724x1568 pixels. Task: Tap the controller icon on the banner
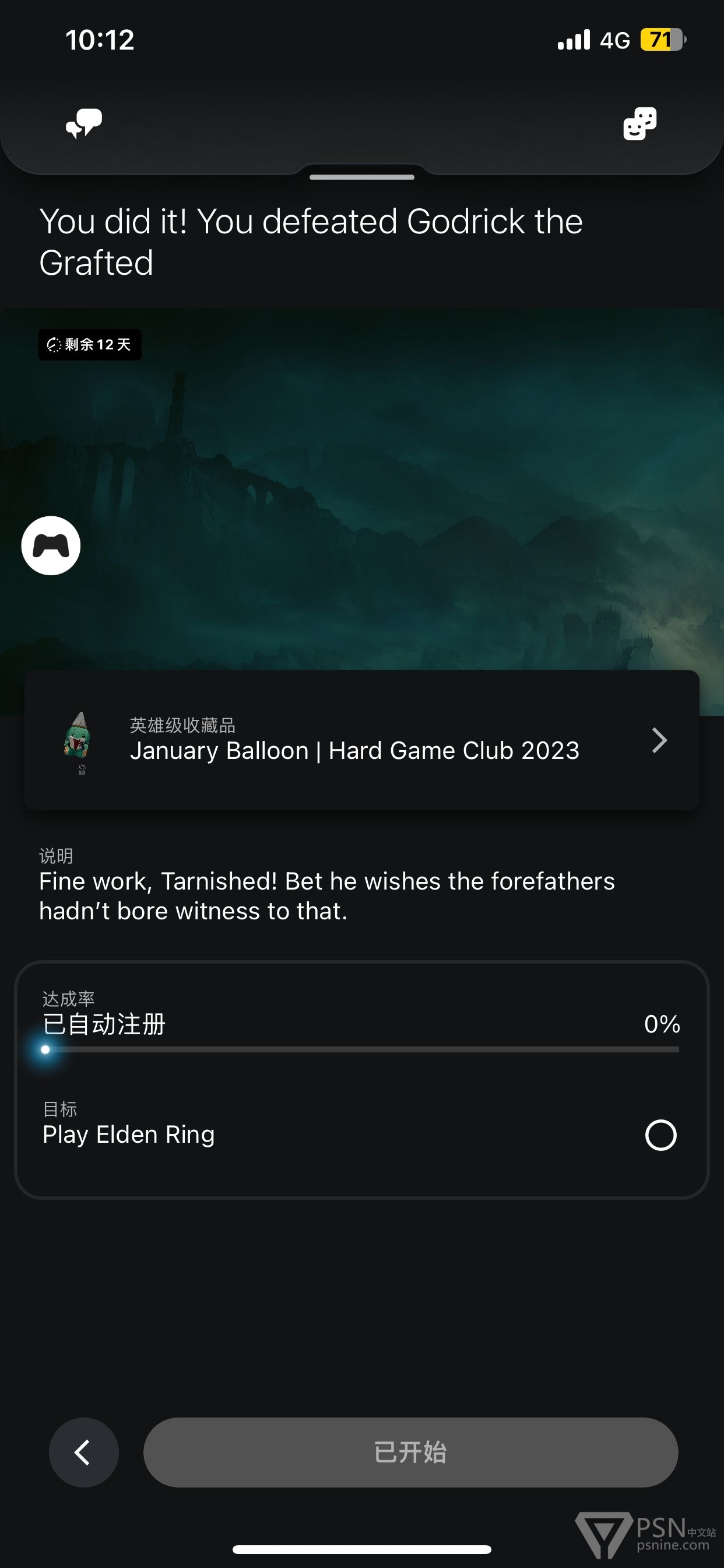[51, 545]
